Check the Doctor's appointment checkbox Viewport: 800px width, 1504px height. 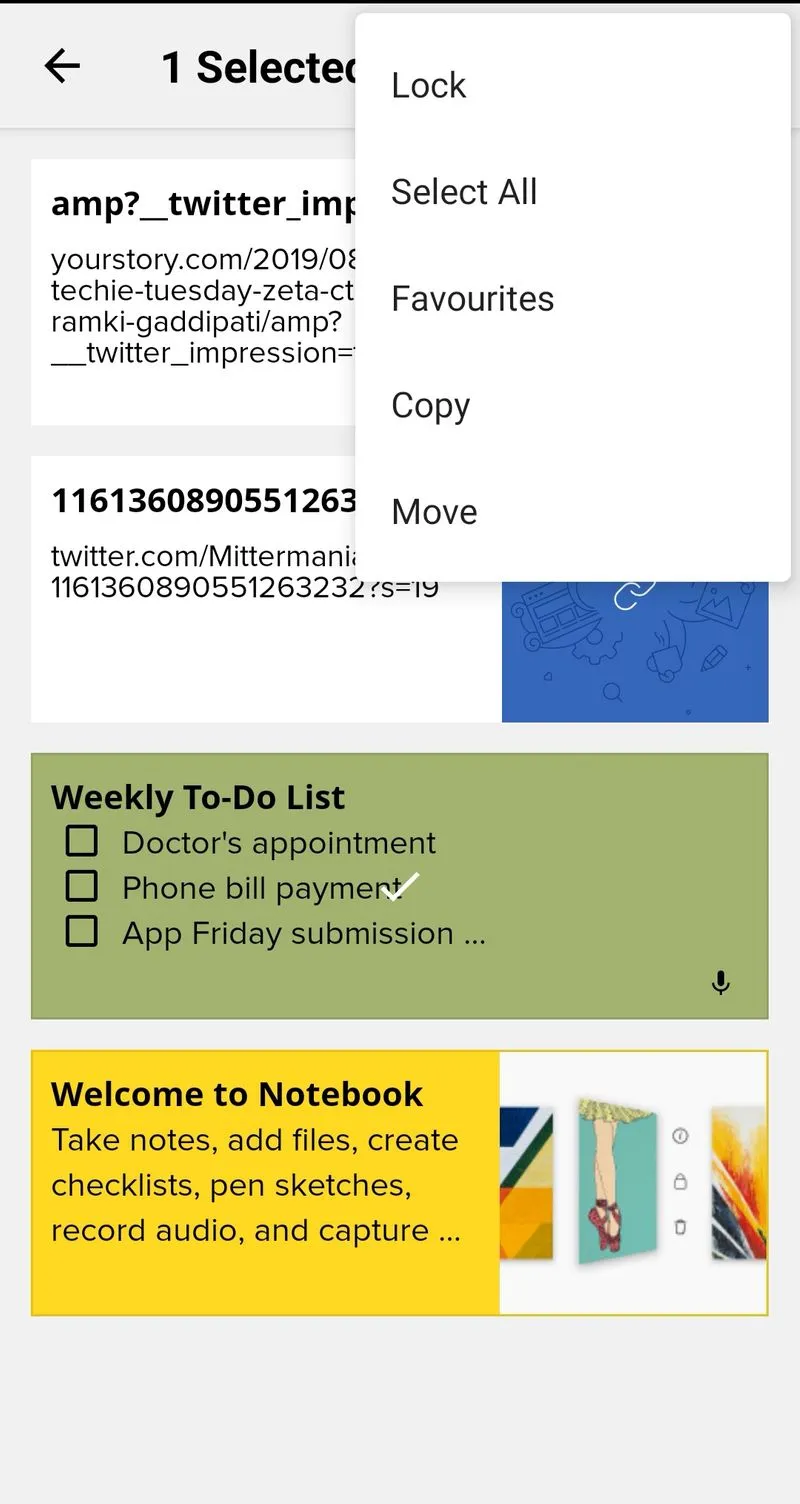pyautogui.click(x=82, y=841)
